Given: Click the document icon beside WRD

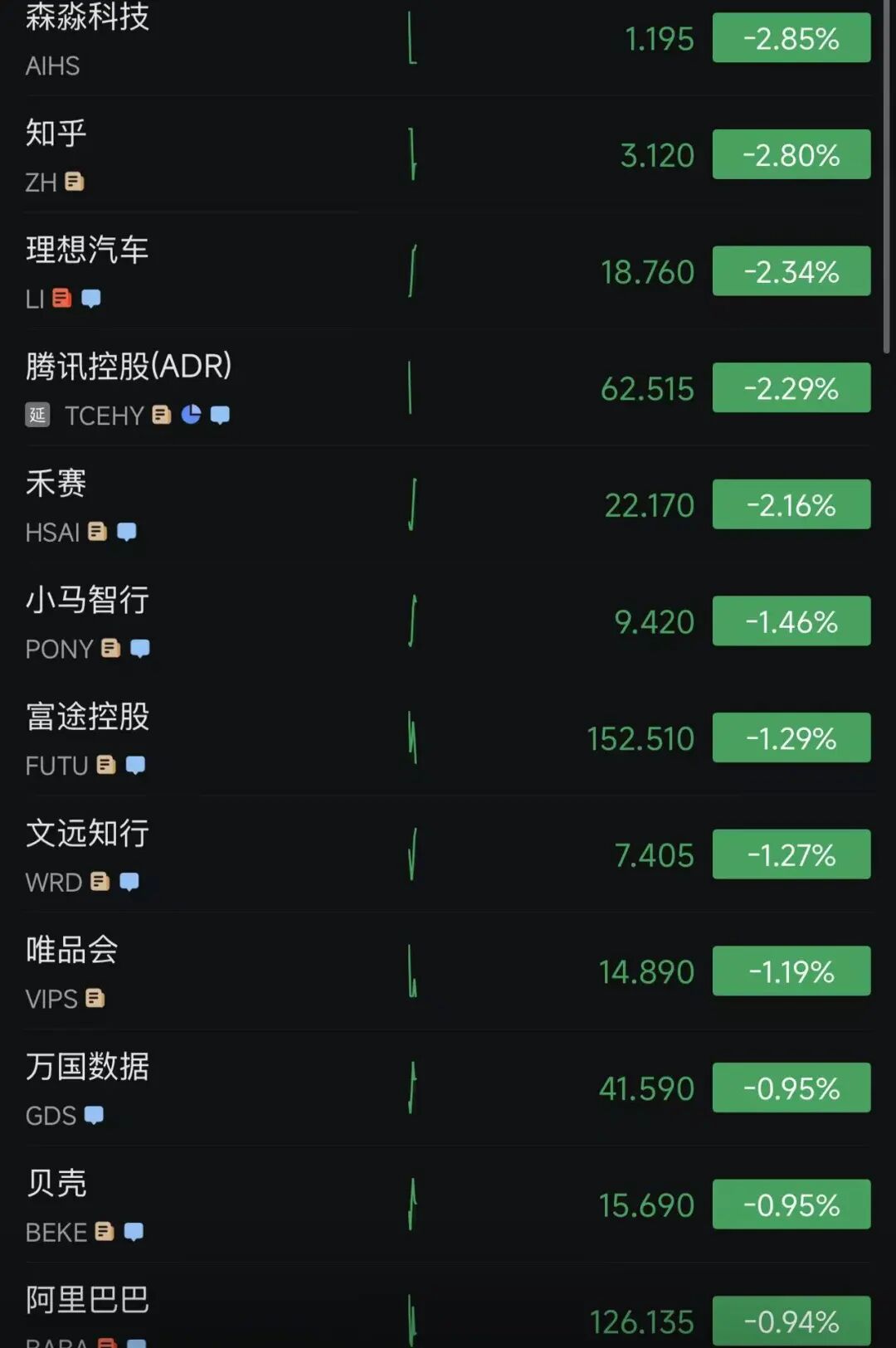Looking at the screenshot, I should [x=98, y=882].
